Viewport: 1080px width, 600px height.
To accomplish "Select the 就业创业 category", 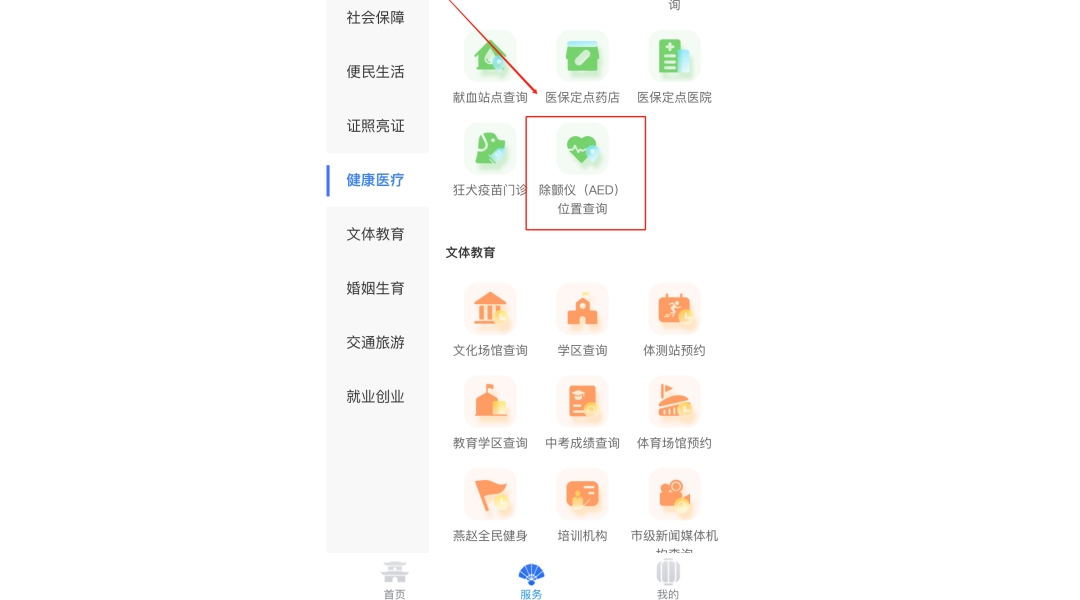I will pyautogui.click(x=376, y=396).
